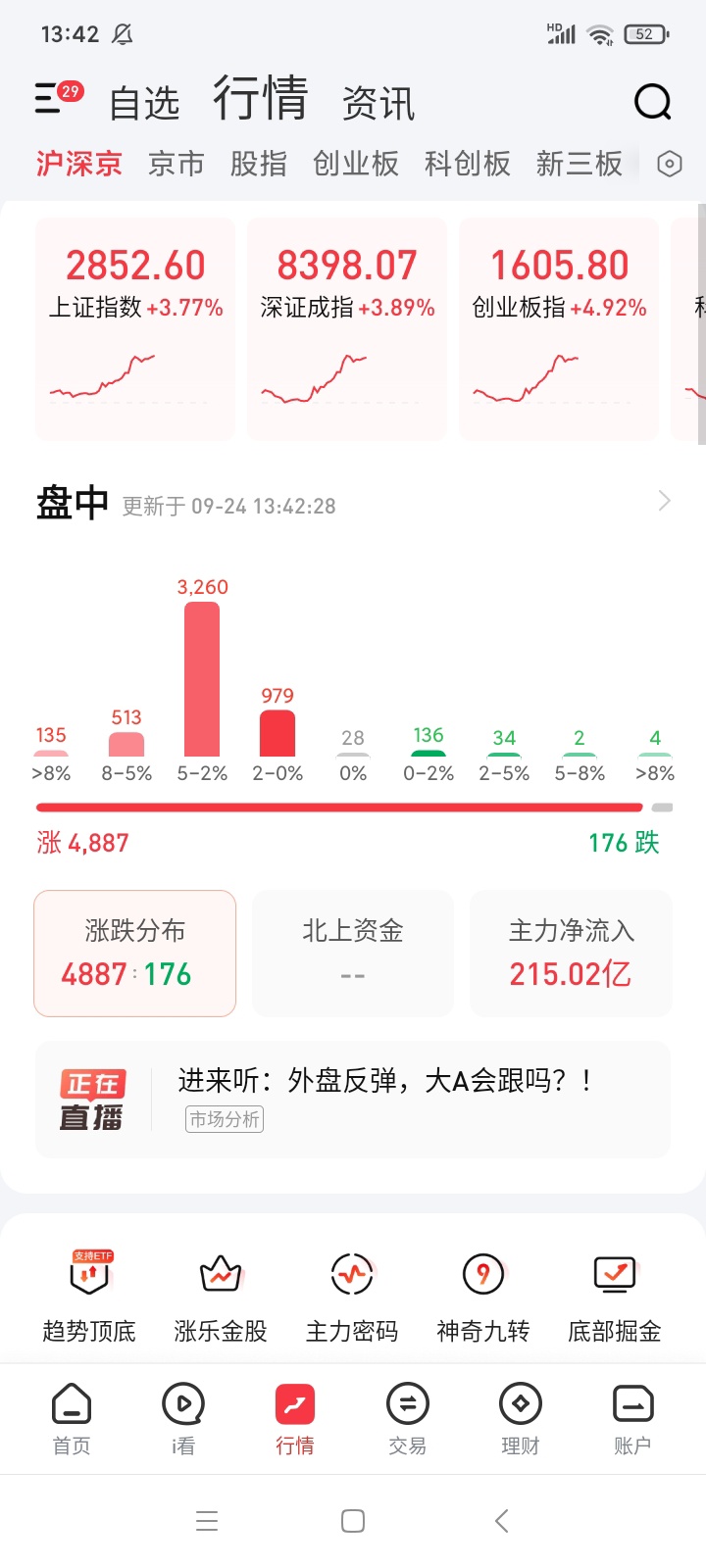This screenshot has height=1568, width=706.
Task: Select the 主力净流入 card
Action: tap(571, 953)
